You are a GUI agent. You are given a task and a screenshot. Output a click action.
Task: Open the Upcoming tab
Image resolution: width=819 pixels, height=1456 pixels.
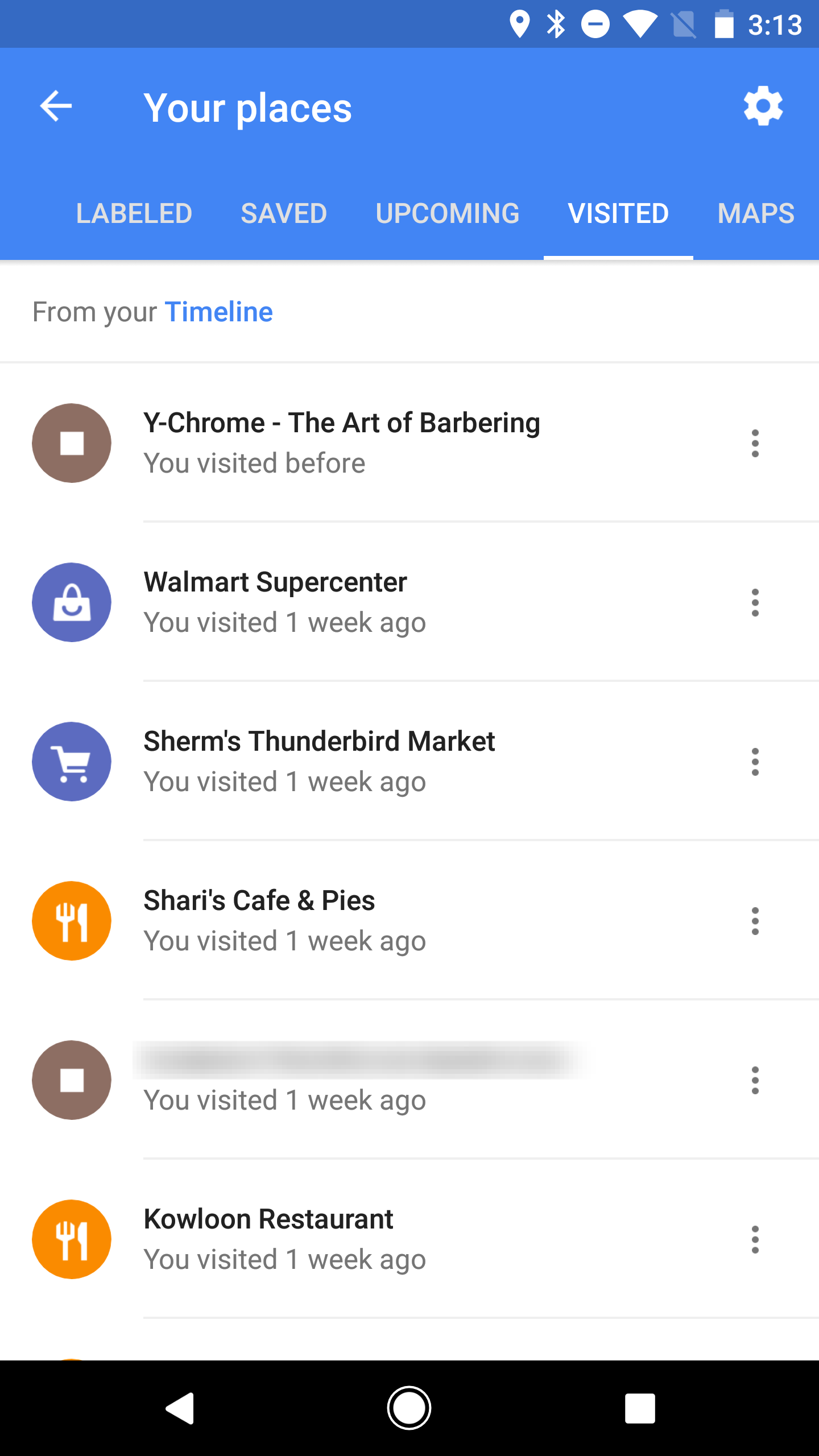click(x=448, y=213)
